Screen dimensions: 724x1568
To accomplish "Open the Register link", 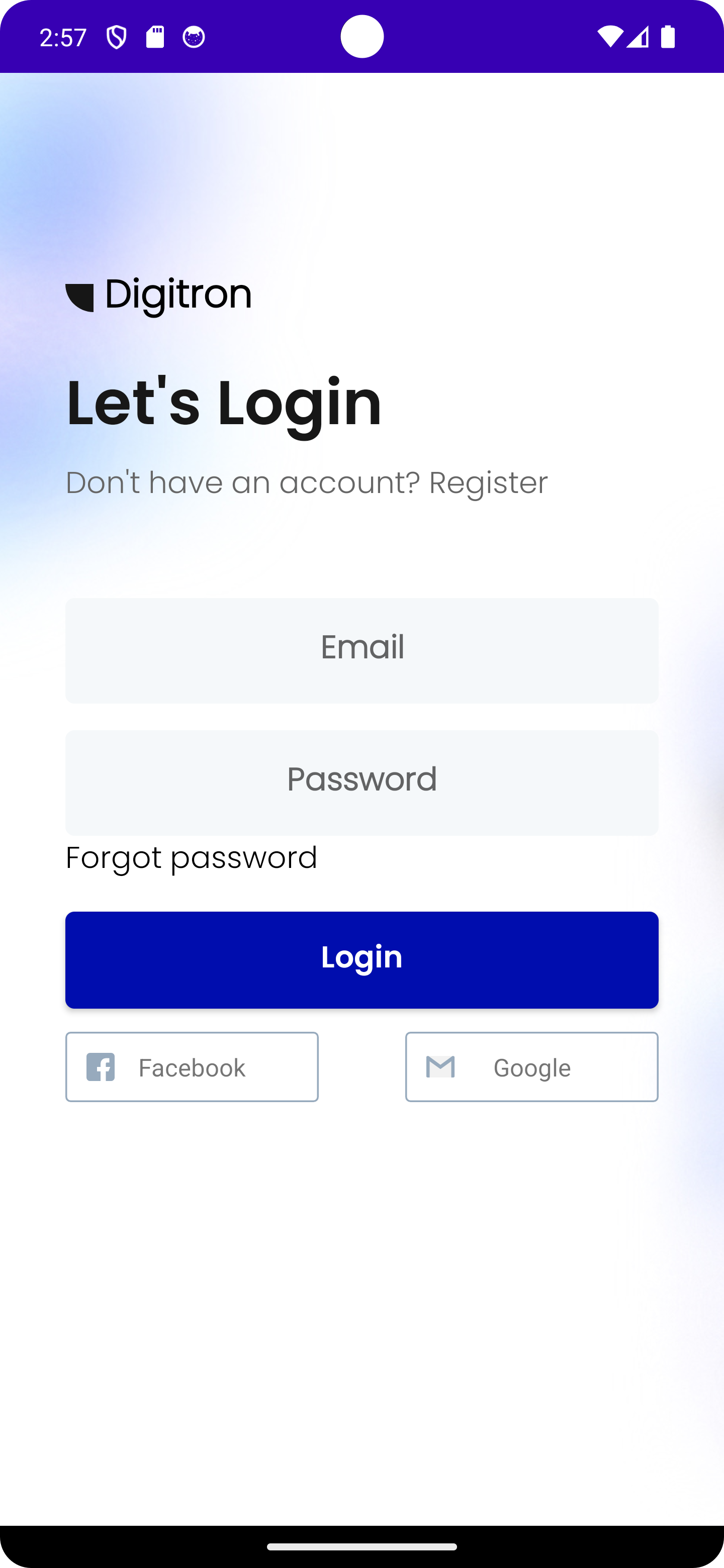I will click(490, 481).
